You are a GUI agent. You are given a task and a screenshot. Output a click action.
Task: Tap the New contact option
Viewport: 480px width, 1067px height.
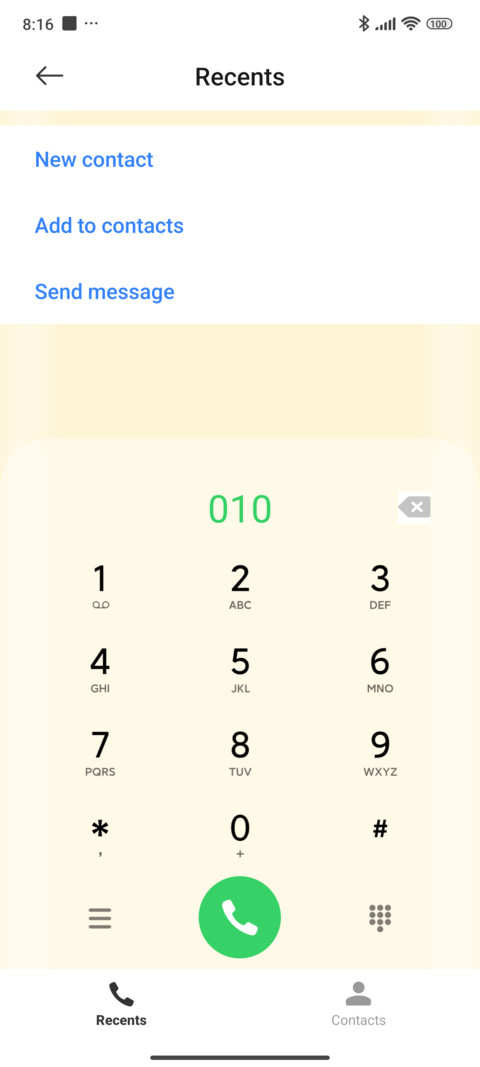(x=94, y=159)
